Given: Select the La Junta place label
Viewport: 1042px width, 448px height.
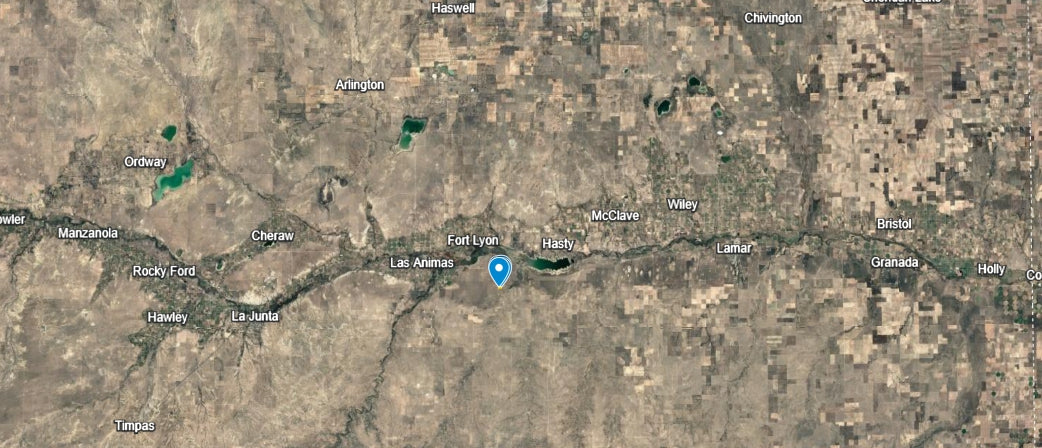Looking at the screenshot, I should pos(254,317).
